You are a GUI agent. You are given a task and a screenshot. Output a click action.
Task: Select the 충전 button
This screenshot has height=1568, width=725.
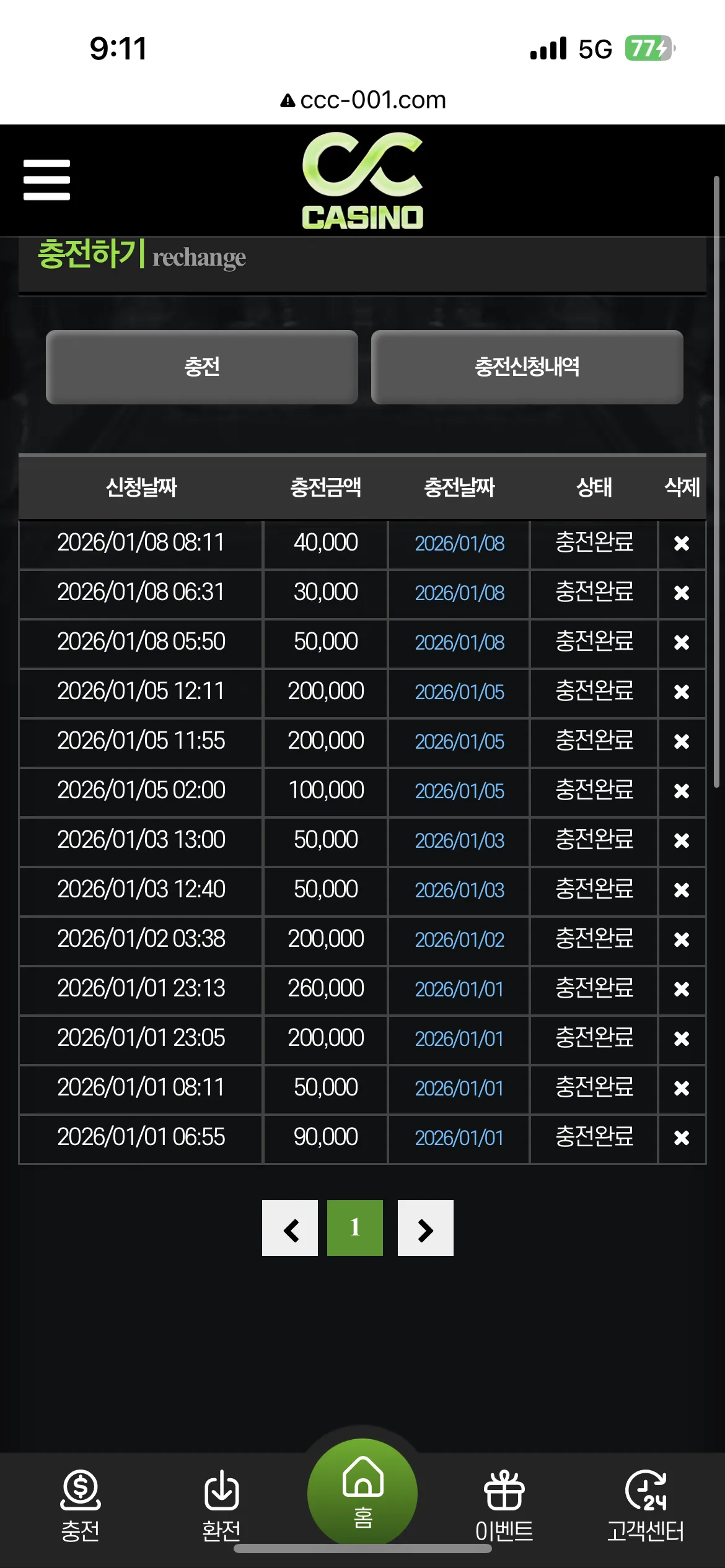[x=202, y=367]
